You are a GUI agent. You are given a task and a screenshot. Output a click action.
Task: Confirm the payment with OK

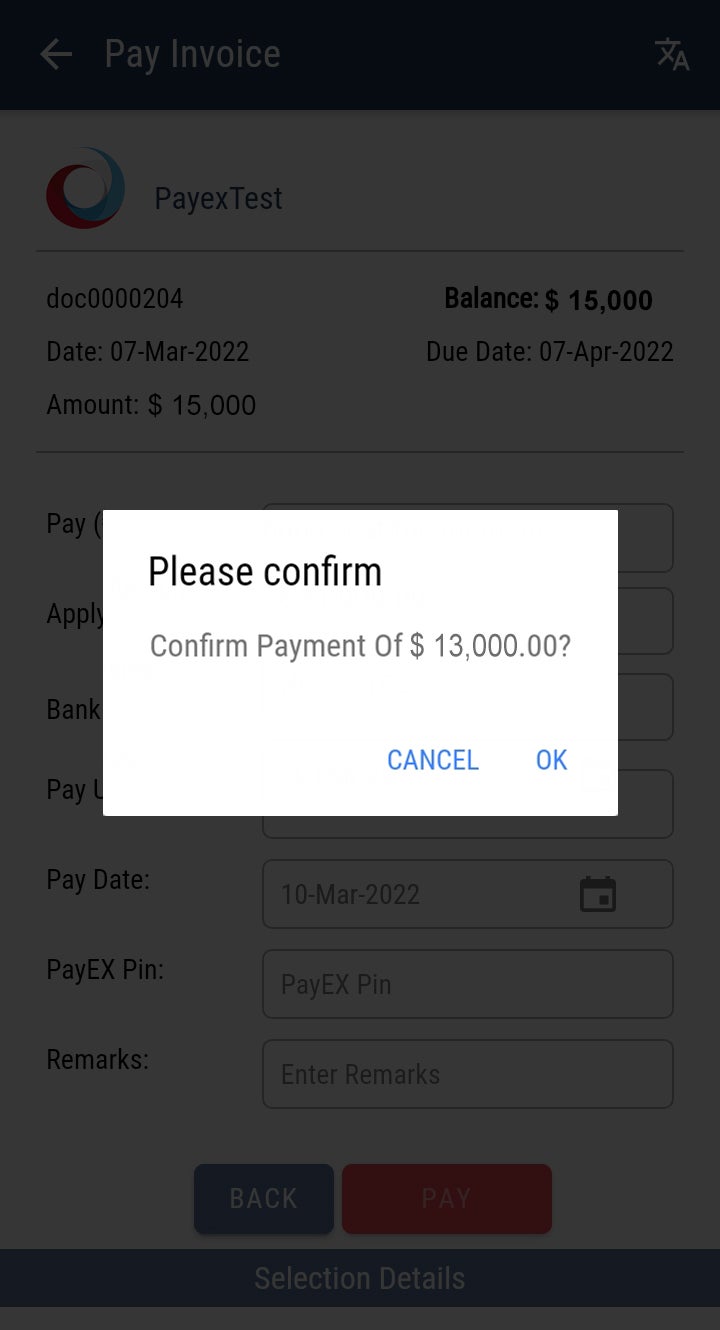point(551,760)
